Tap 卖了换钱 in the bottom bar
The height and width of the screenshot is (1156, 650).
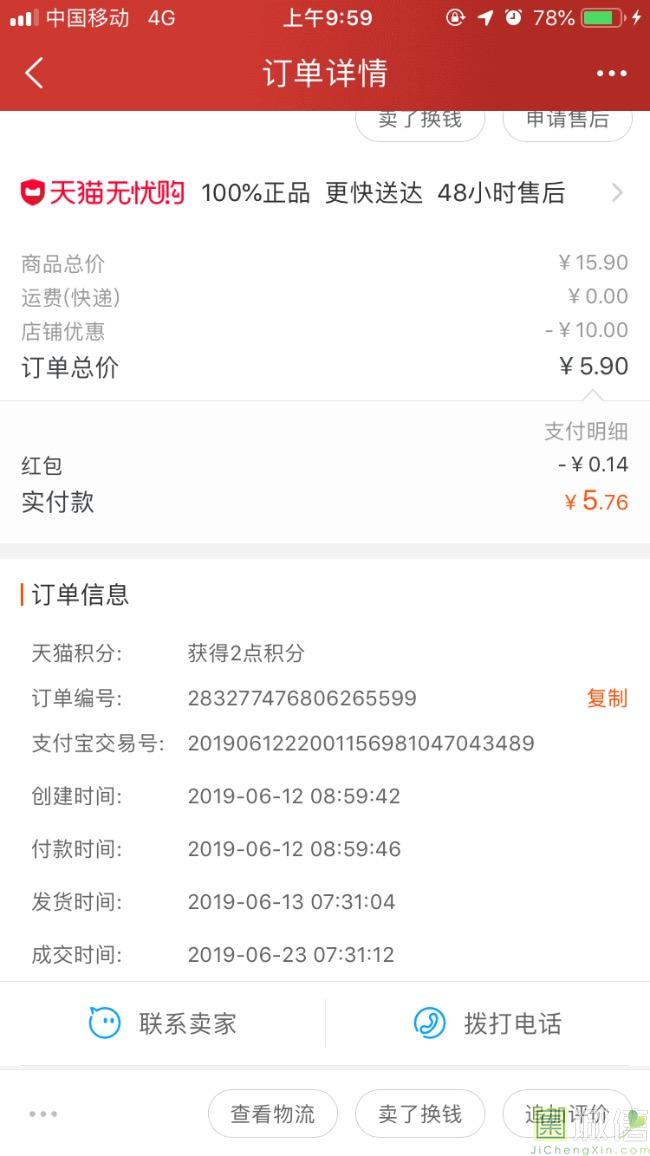[420, 1114]
